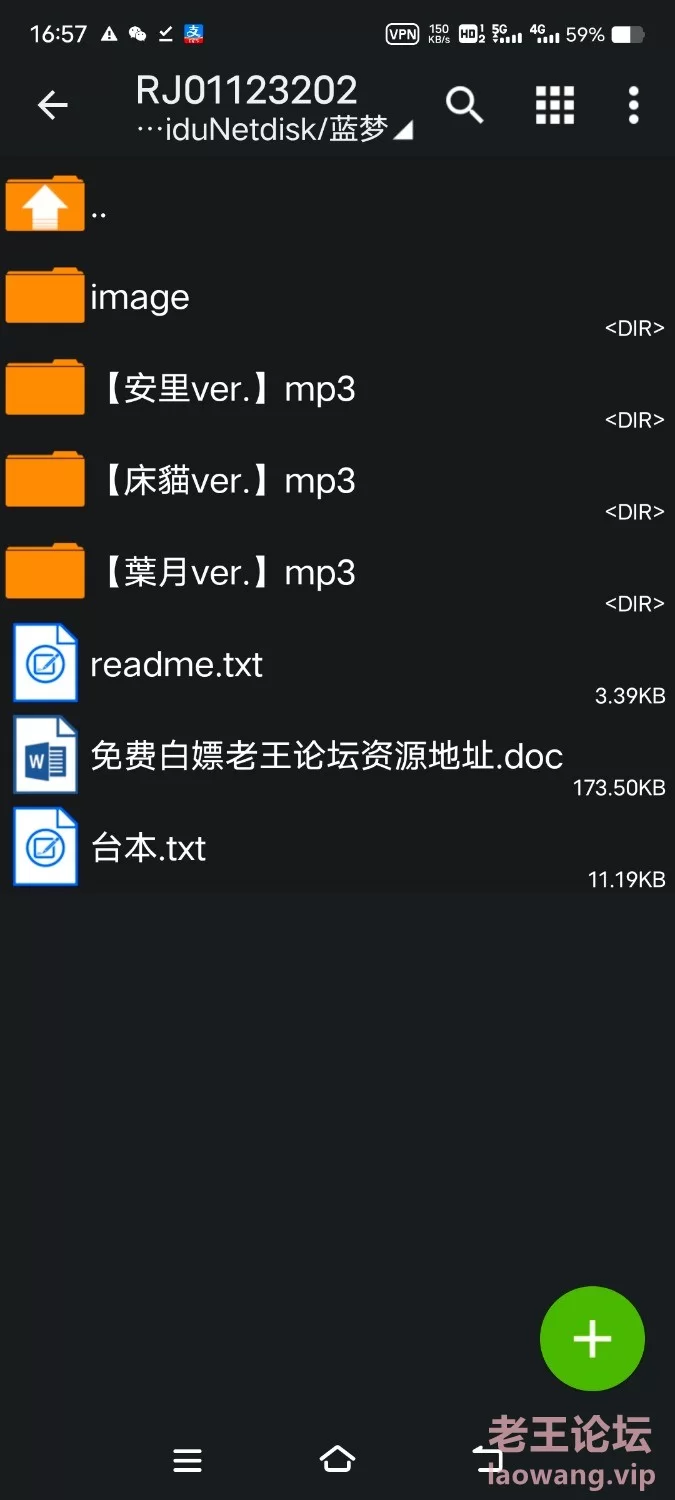This screenshot has width=675, height=1500.
Task: Go back with the top-left arrow
Action: pyautogui.click(x=52, y=105)
